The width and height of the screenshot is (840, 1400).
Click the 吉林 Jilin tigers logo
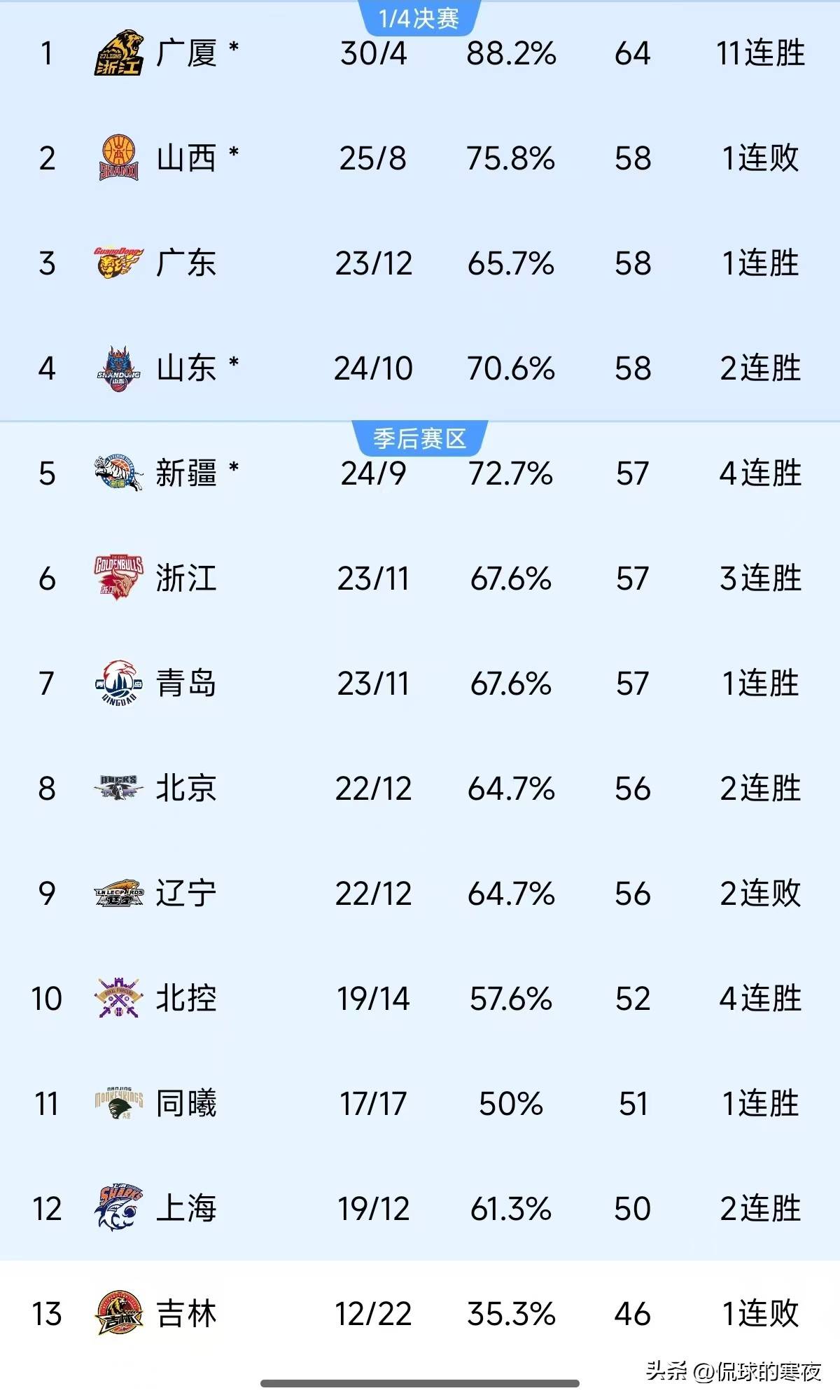coord(120,1314)
